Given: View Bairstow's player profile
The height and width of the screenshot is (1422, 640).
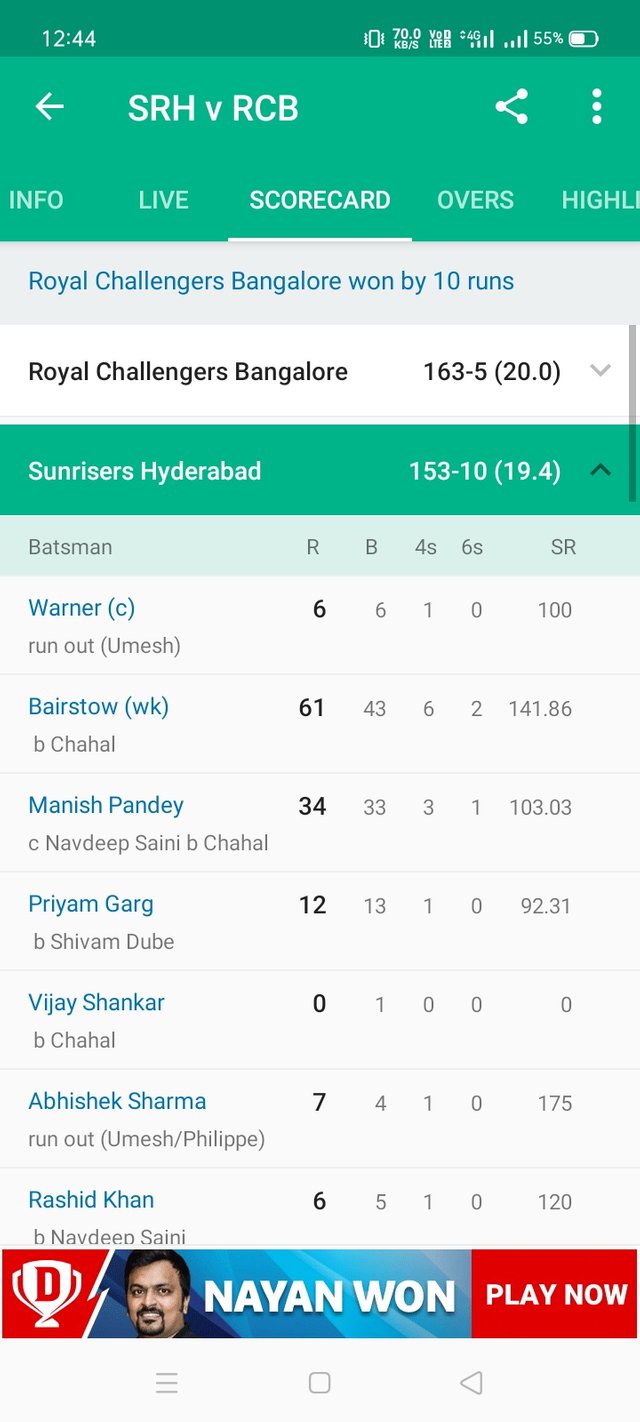Looking at the screenshot, I should [x=98, y=707].
